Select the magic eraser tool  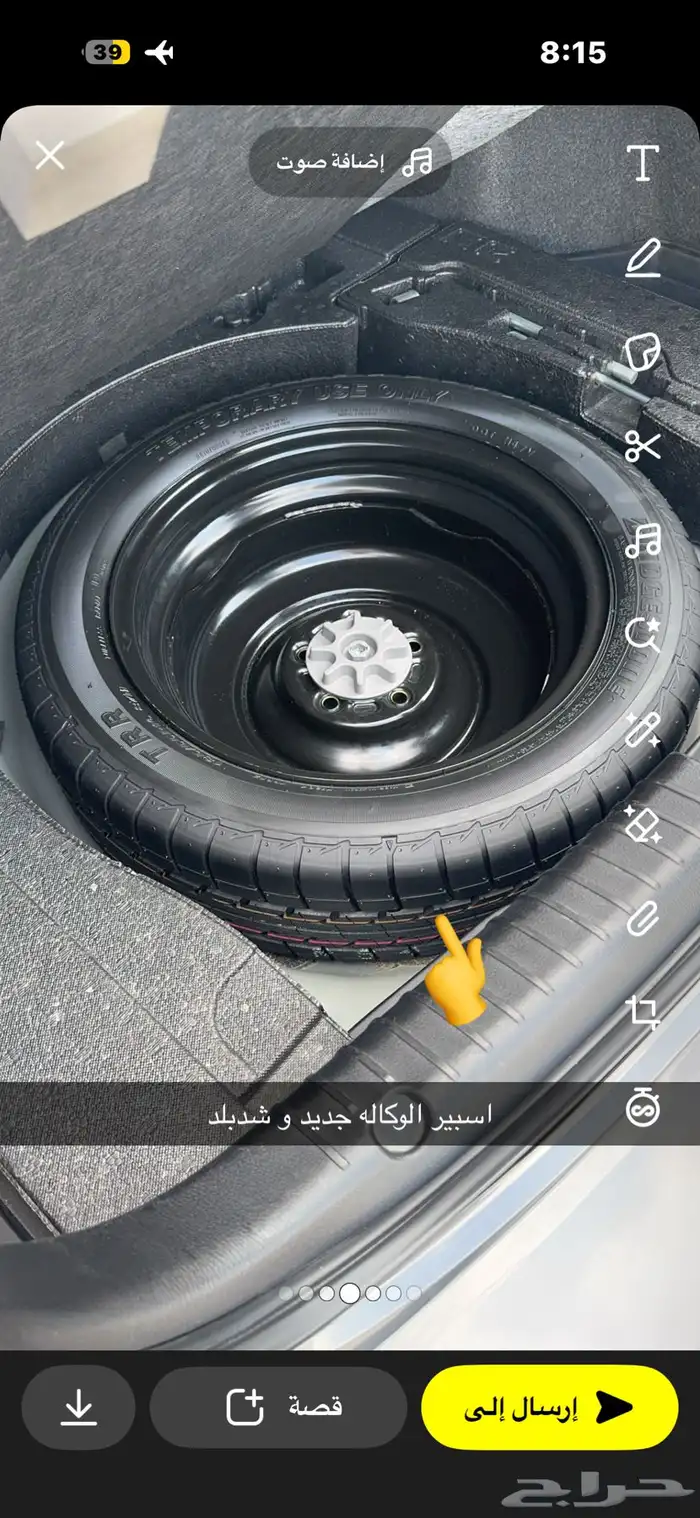pyautogui.click(x=643, y=823)
